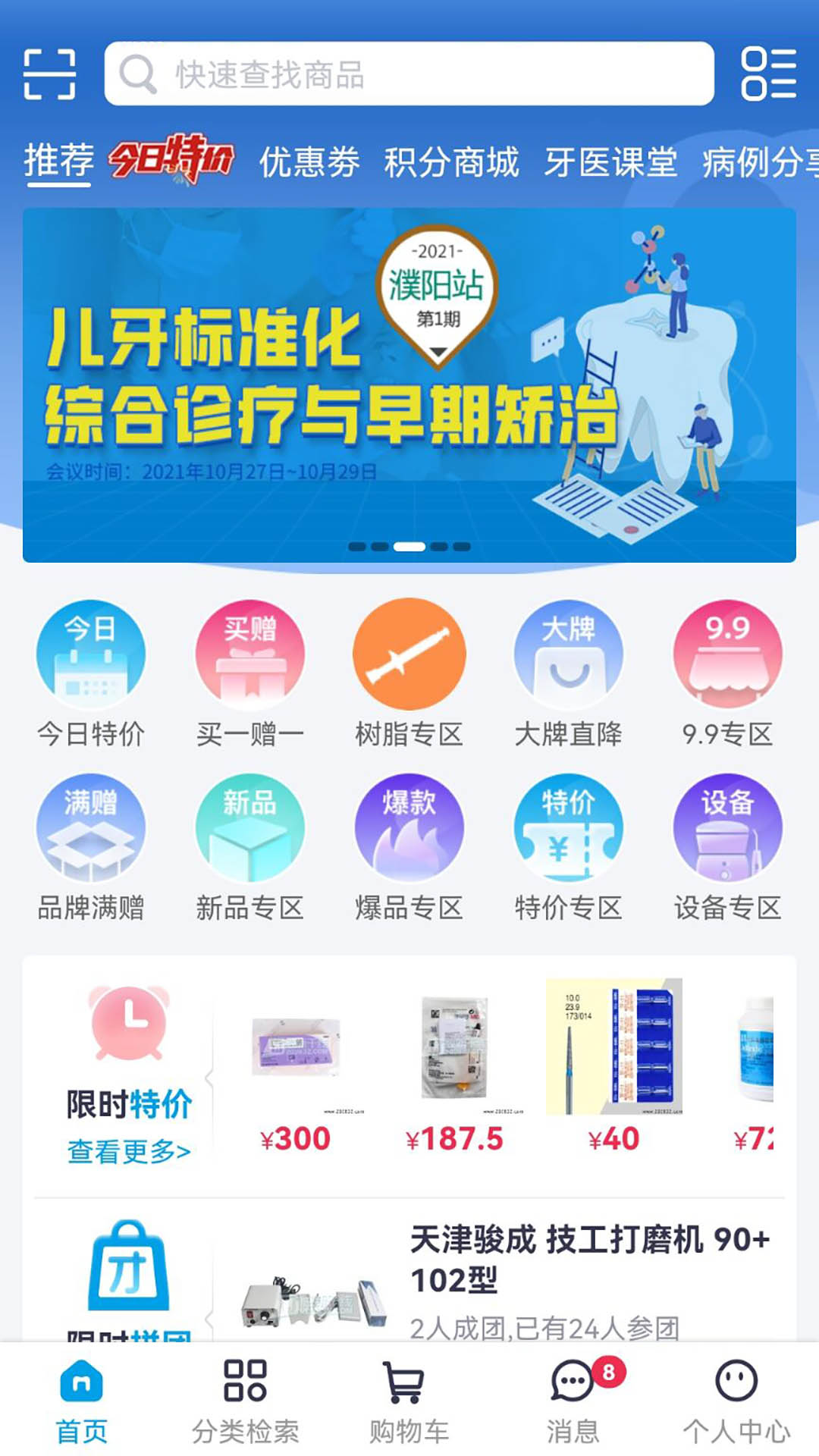Open the 买一赠一 gift icon
The height and width of the screenshot is (1456, 819).
coord(249,654)
